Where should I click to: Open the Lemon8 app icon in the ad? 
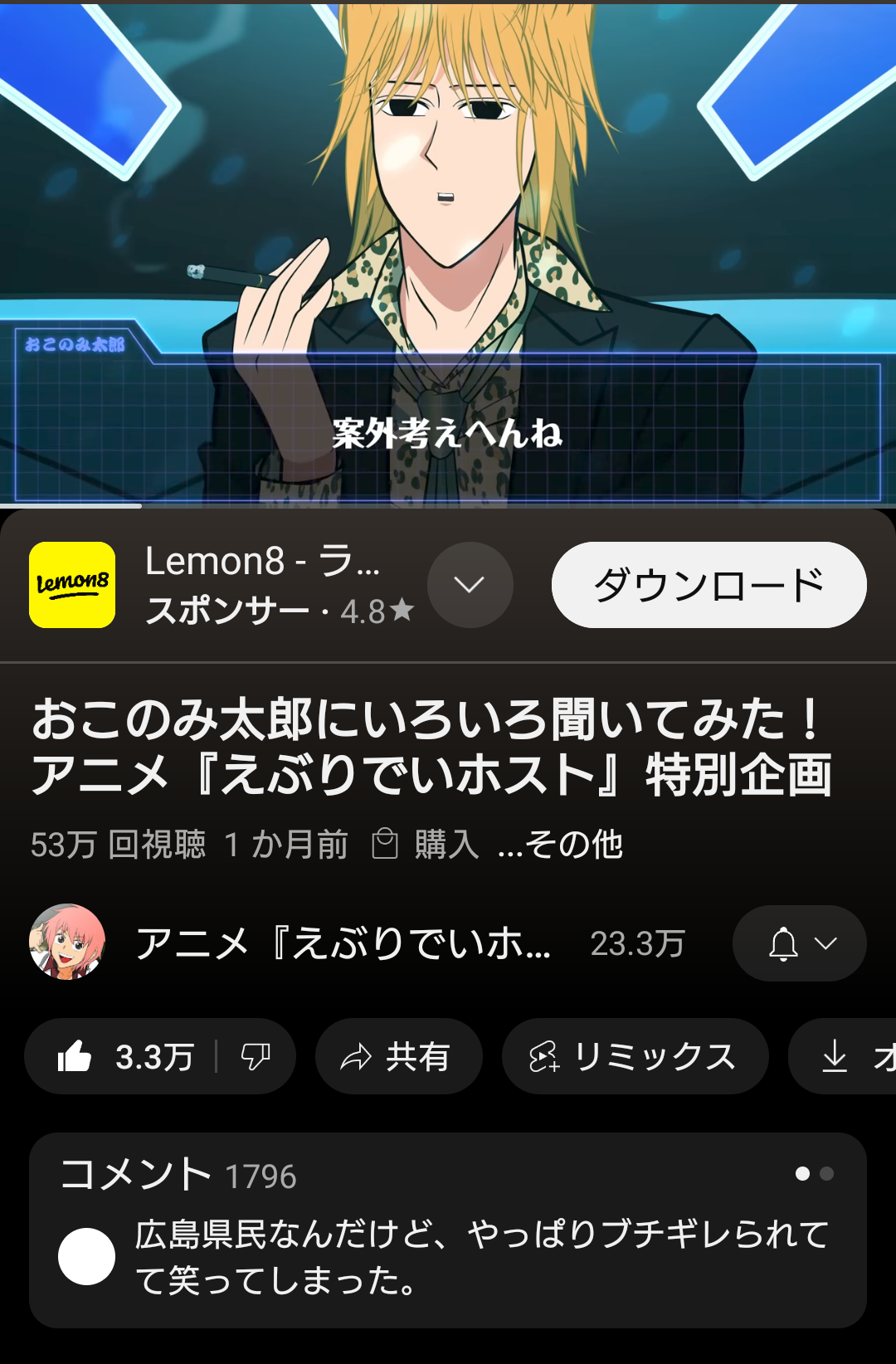click(72, 585)
